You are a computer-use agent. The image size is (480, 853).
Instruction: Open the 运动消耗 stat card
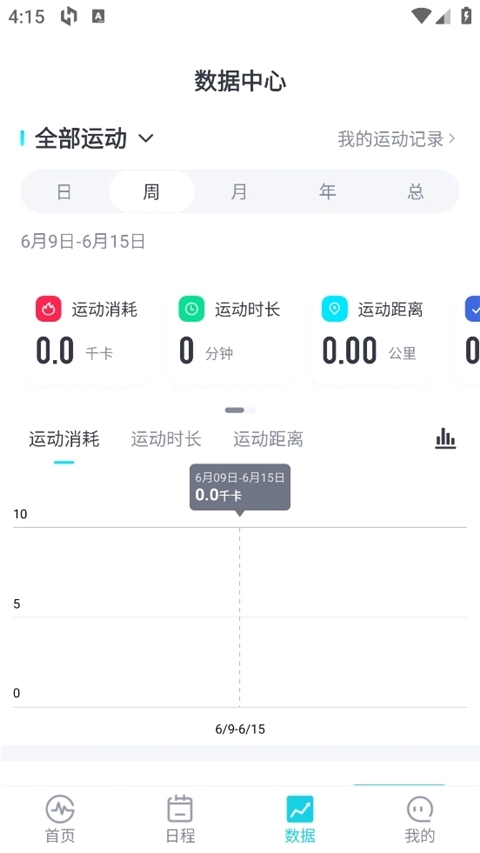[87, 336]
